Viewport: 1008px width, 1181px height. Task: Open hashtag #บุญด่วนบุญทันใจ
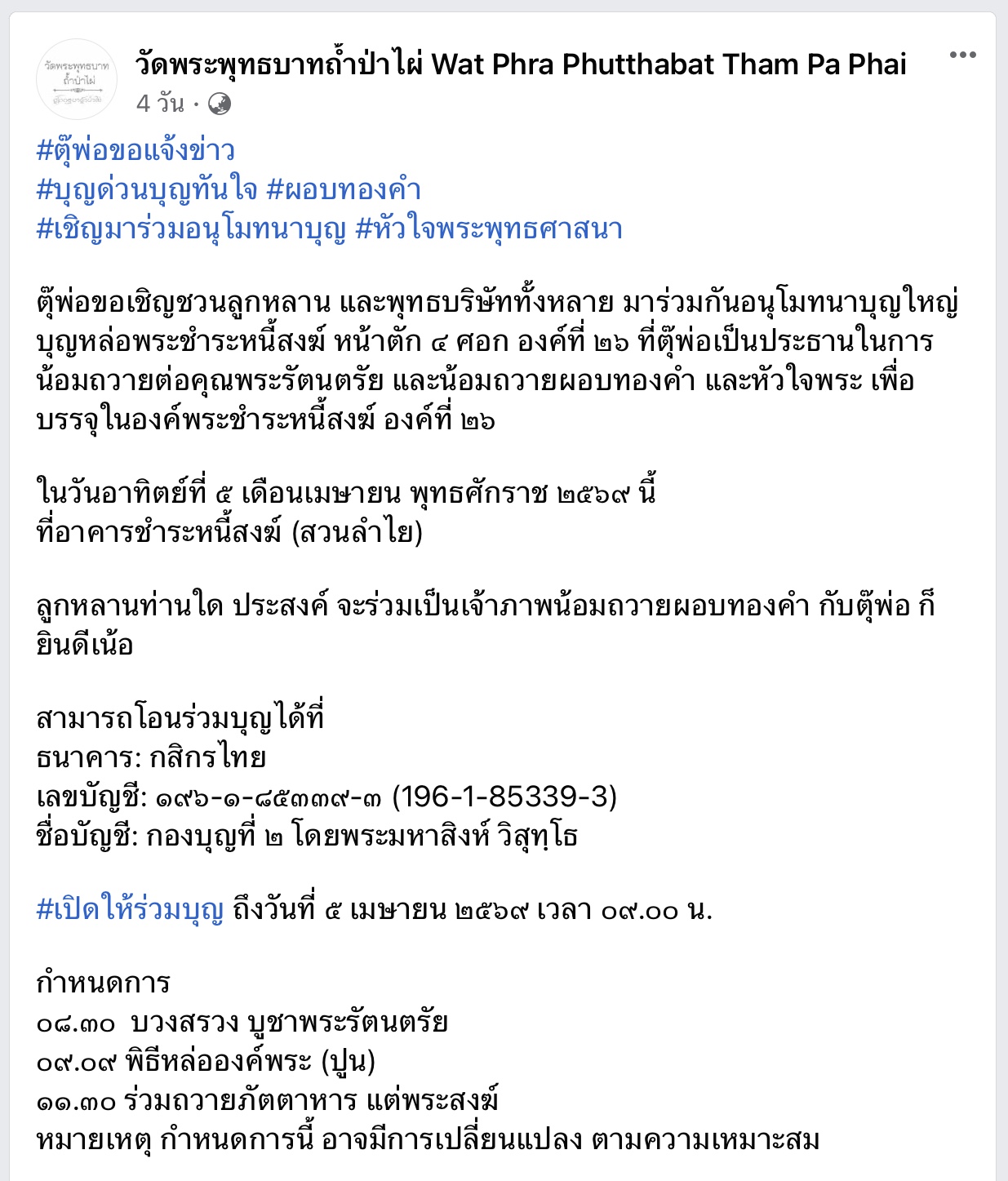(147, 189)
